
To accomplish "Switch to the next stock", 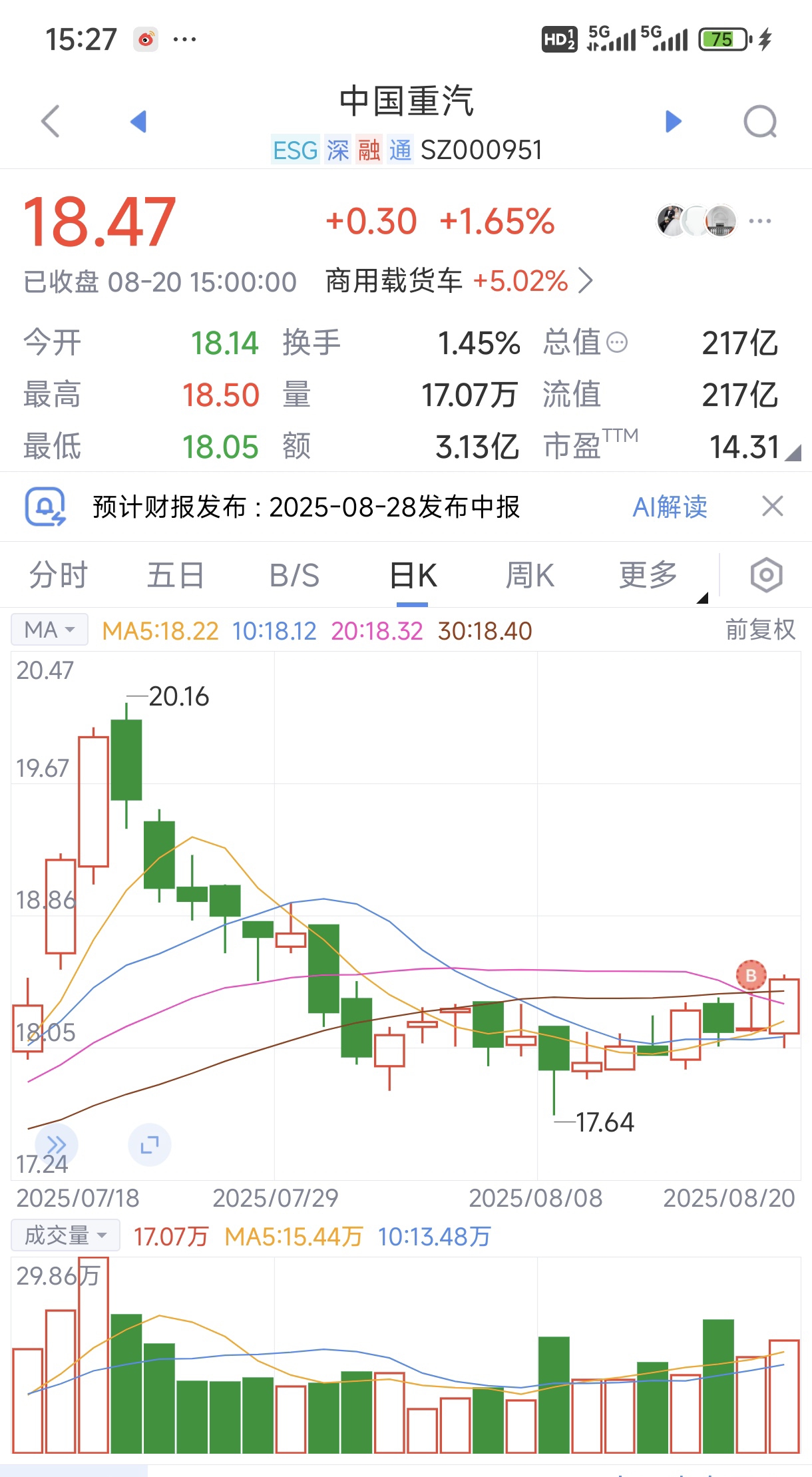I will [x=674, y=121].
